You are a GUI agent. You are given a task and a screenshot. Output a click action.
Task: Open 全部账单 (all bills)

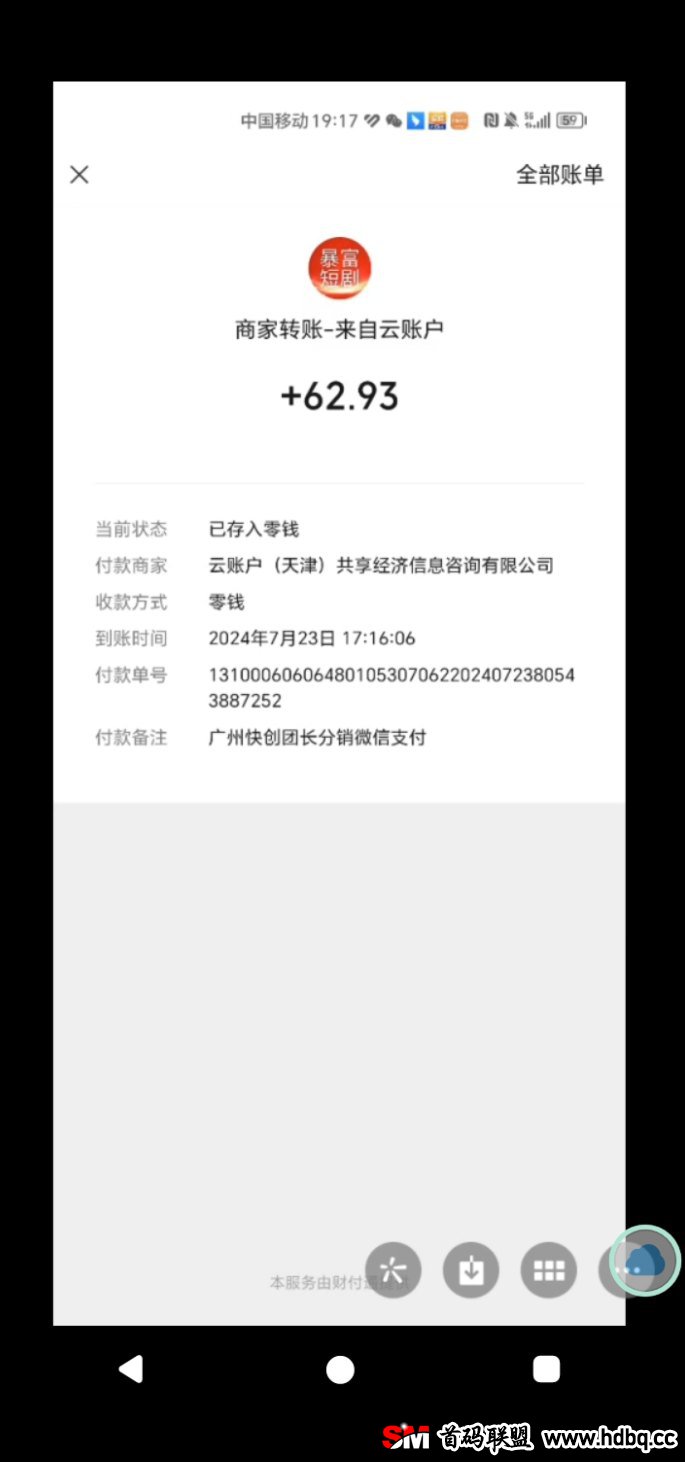point(560,175)
